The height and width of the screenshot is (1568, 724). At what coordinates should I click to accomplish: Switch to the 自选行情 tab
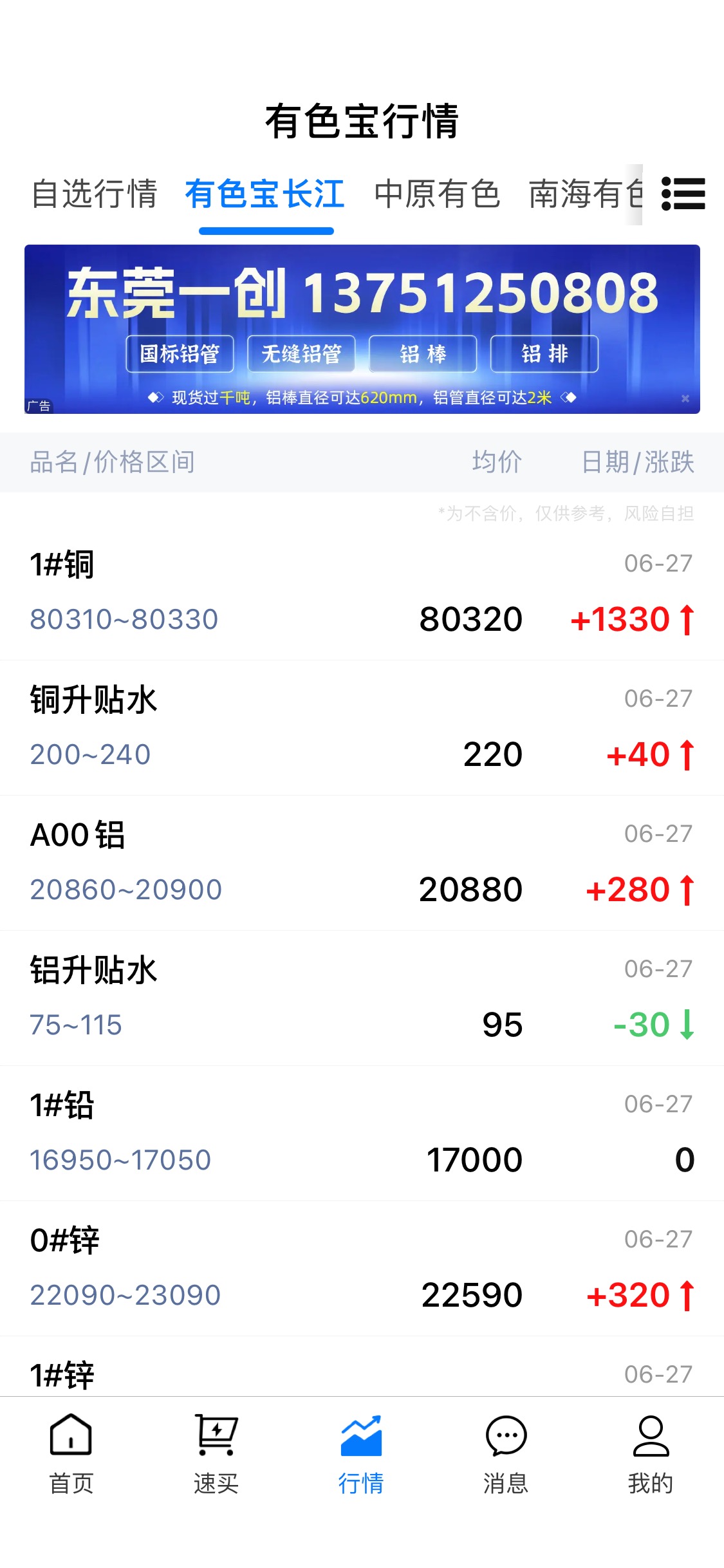pos(95,194)
